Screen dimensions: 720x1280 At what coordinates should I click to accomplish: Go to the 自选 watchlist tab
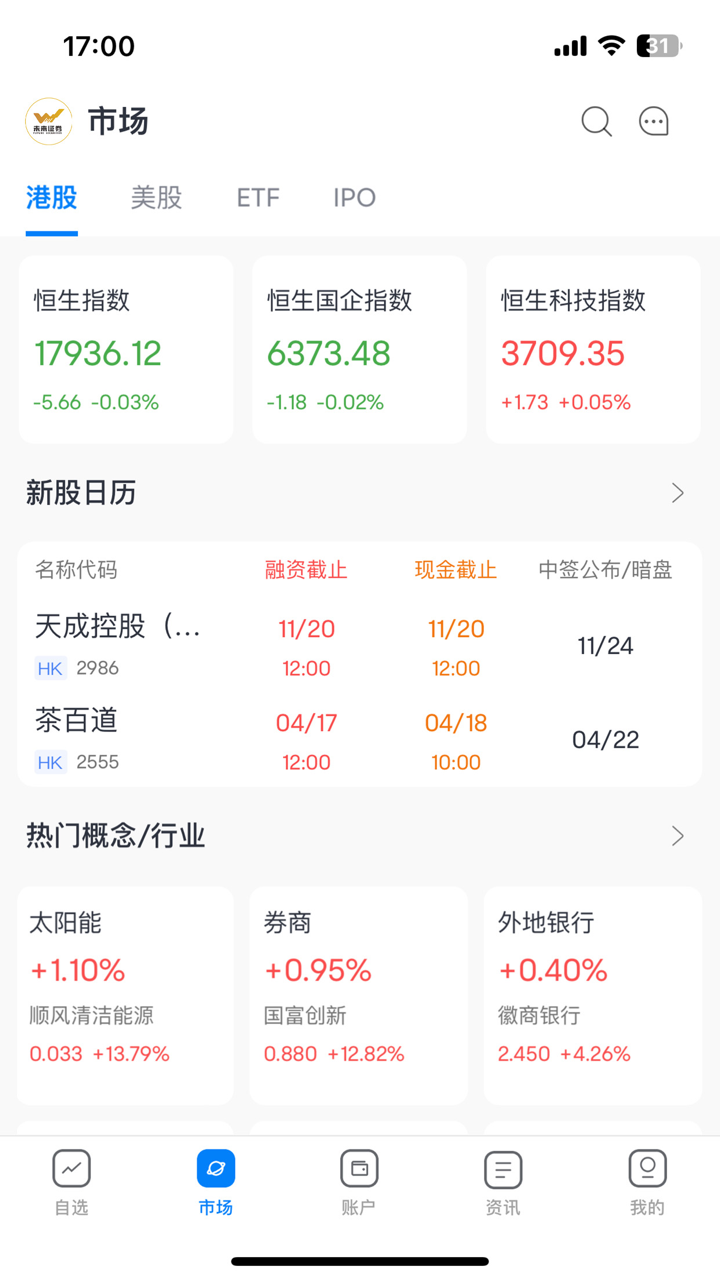tap(72, 1182)
